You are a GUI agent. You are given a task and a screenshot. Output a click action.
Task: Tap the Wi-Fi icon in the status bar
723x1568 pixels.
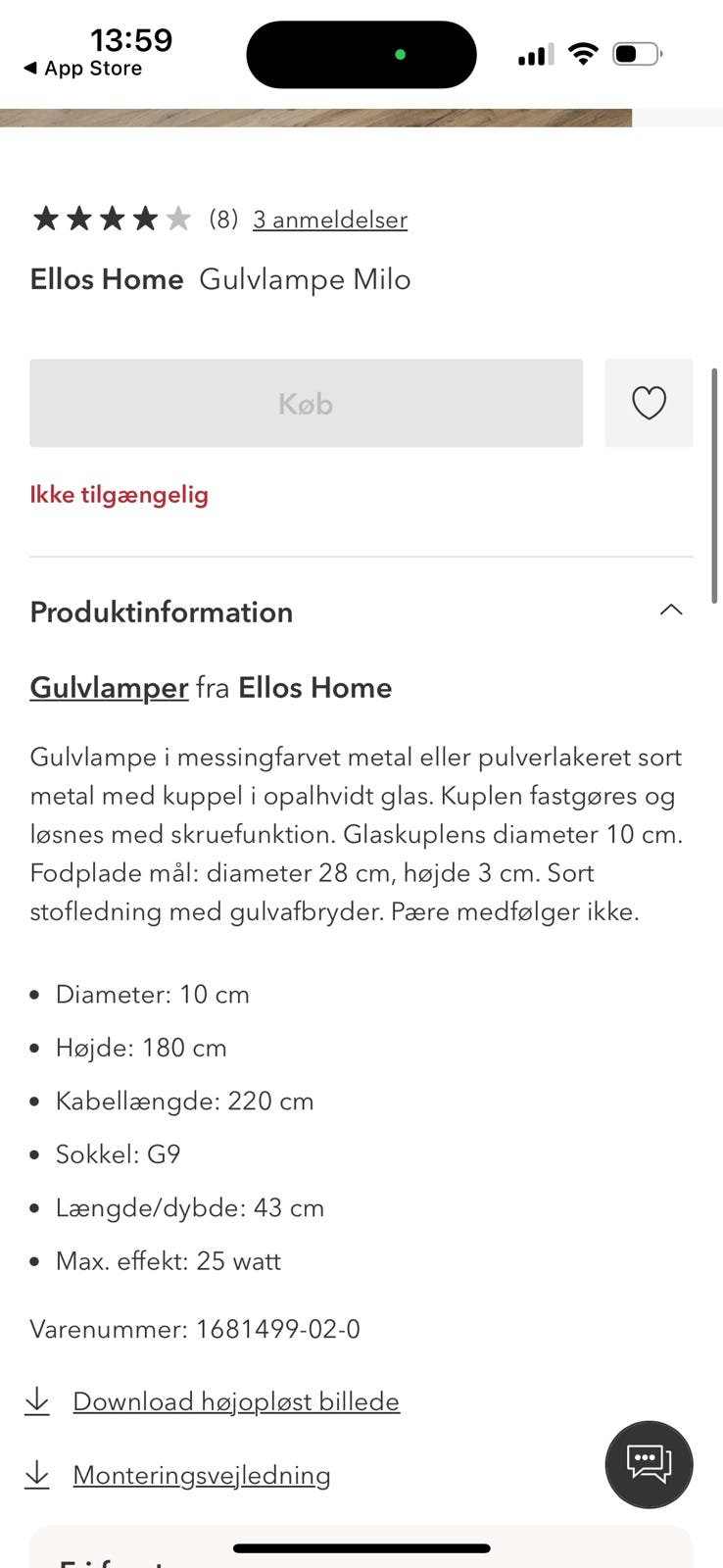tap(584, 54)
